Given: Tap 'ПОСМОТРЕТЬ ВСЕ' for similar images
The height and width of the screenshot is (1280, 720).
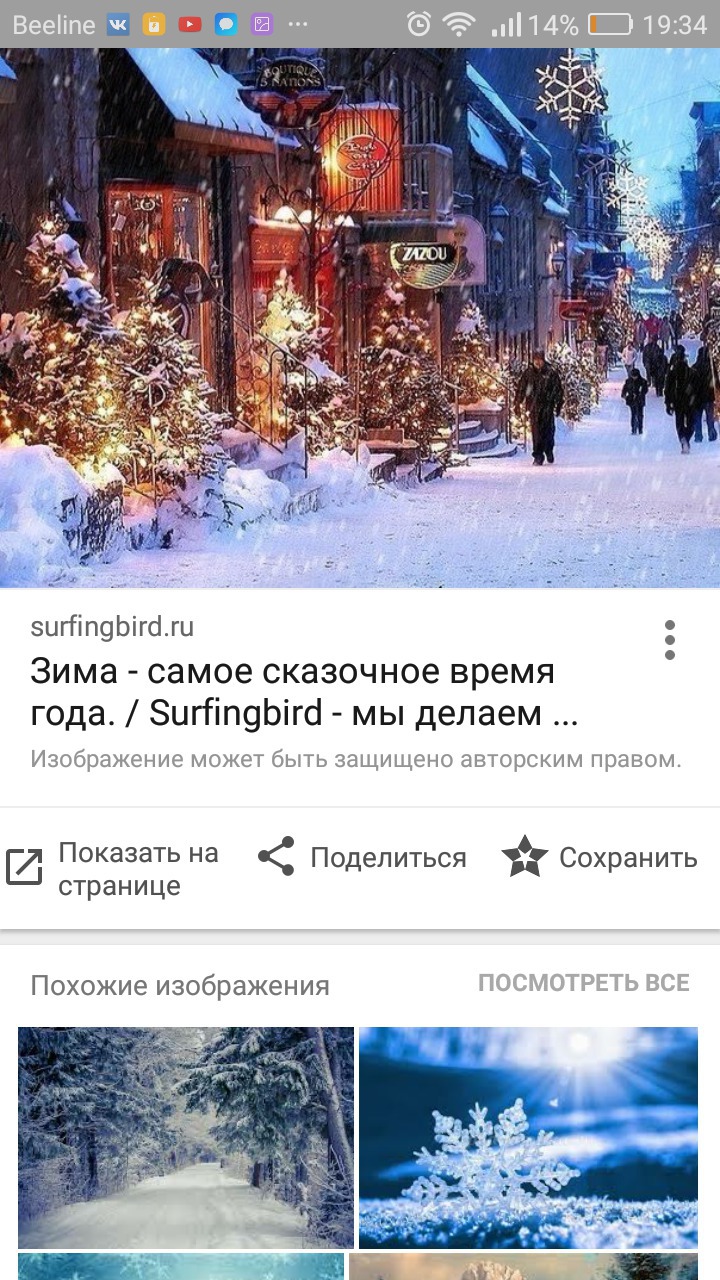Looking at the screenshot, I should (x=583, y=983).
